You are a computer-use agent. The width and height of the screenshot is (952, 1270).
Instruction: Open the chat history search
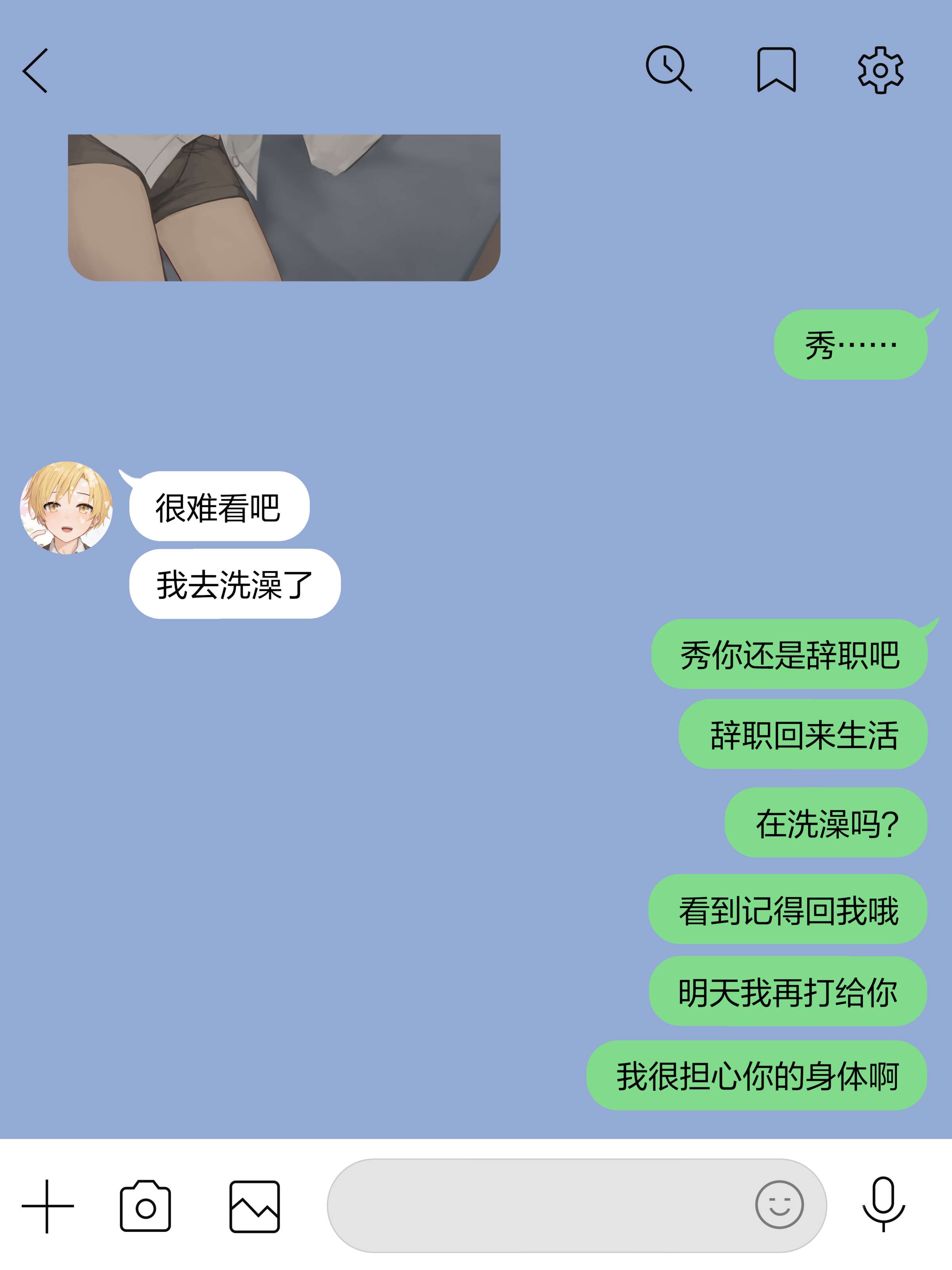click(x=668, y=69)
